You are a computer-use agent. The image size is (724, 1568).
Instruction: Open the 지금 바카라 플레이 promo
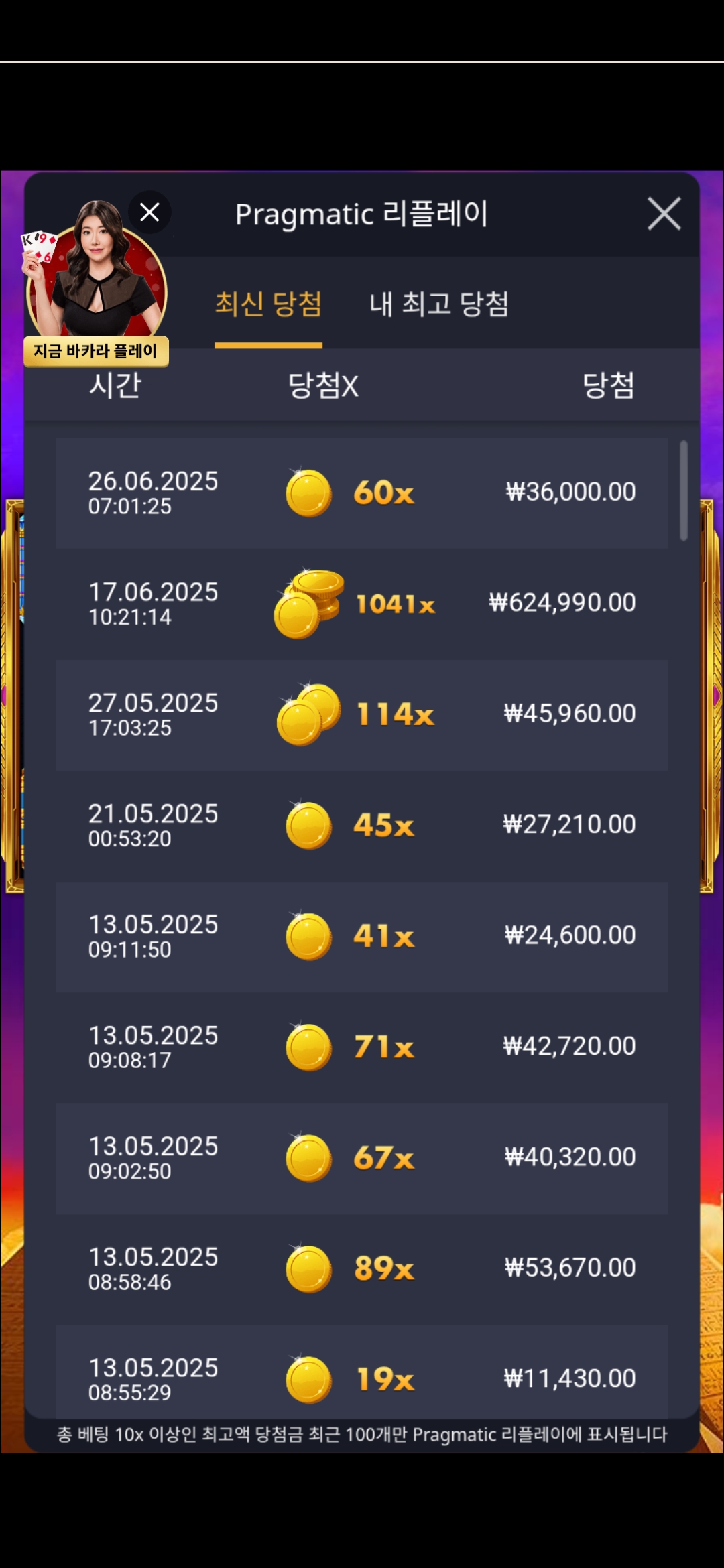click(96, 351)
